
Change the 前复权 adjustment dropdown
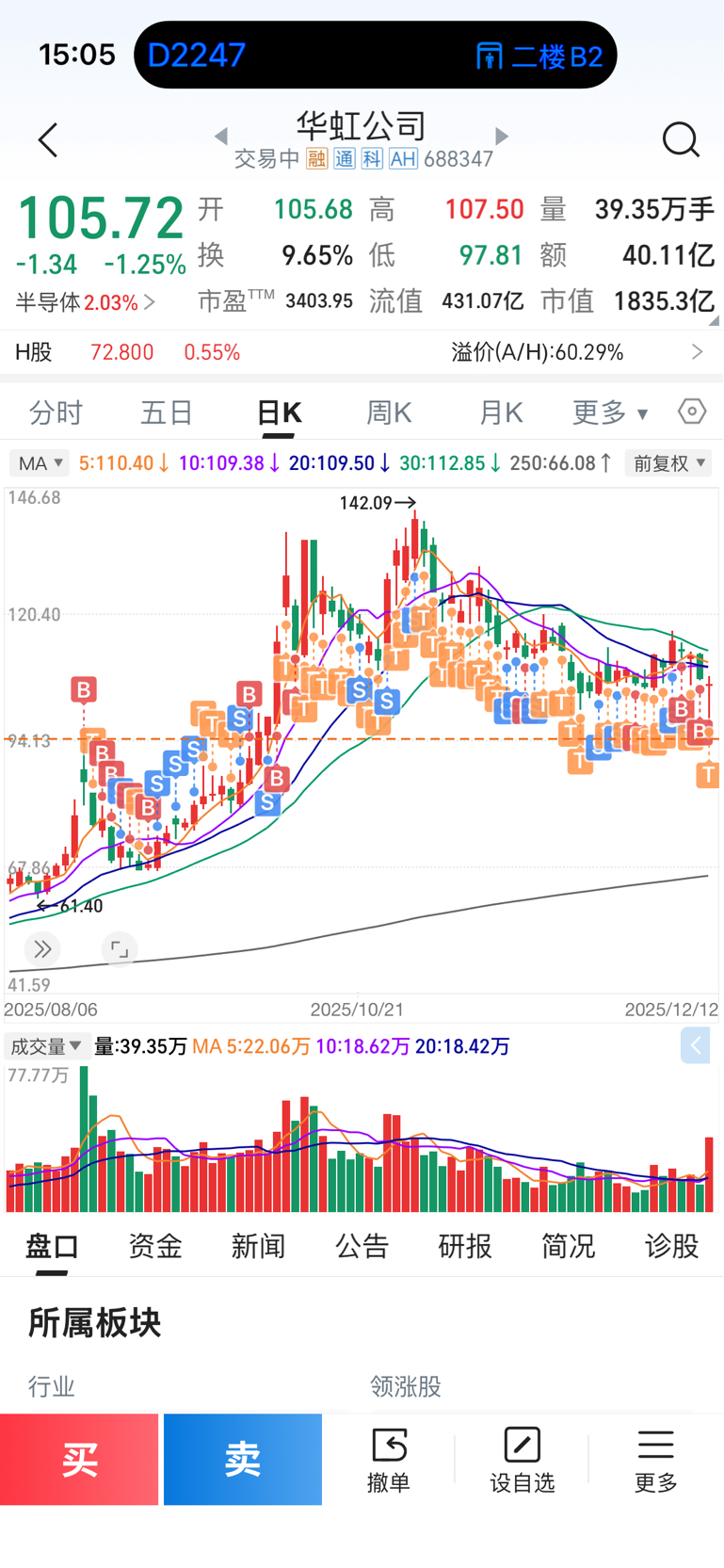(668, 463)
